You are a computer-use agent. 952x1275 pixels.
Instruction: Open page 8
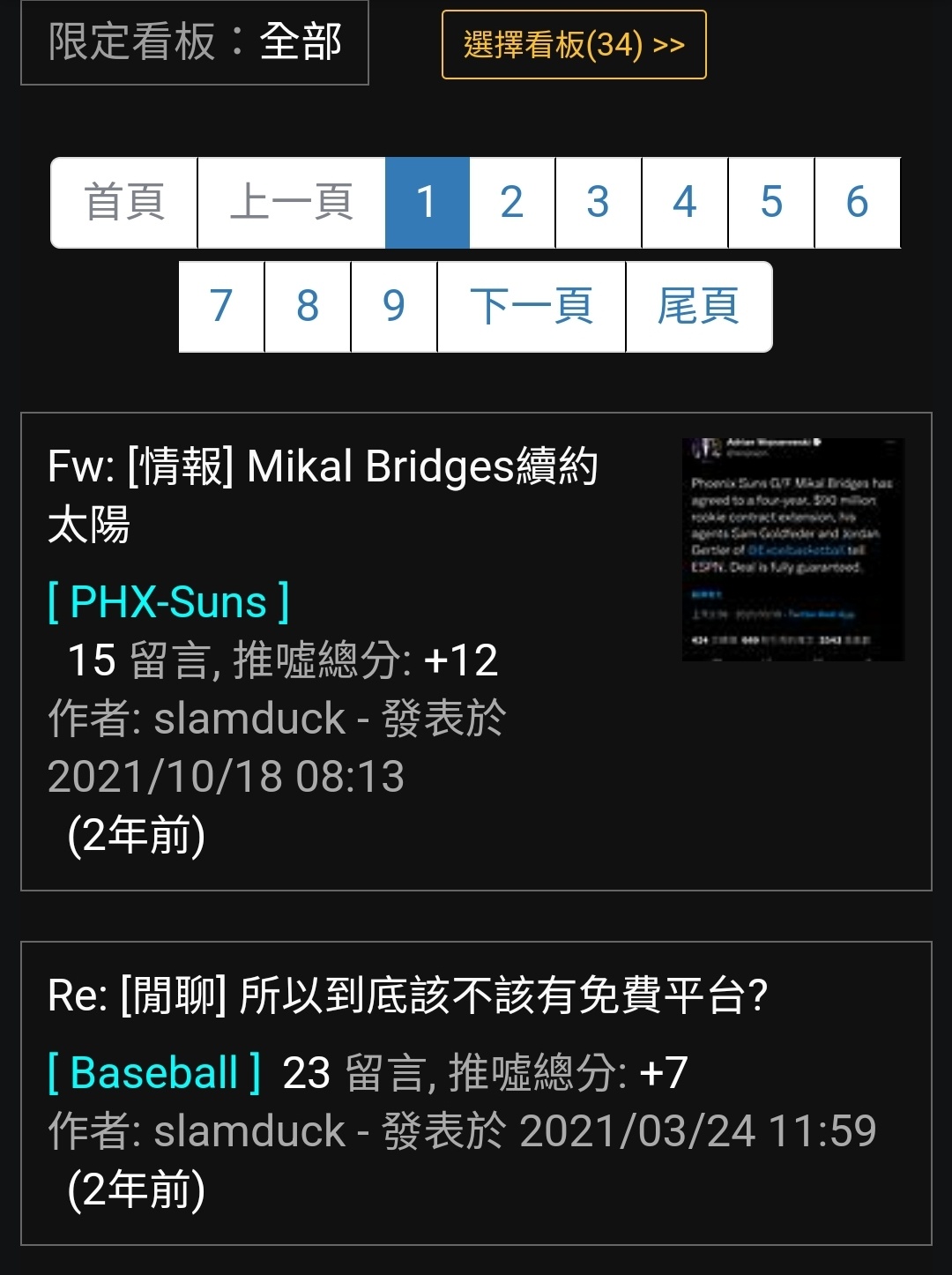coord(308,307)
